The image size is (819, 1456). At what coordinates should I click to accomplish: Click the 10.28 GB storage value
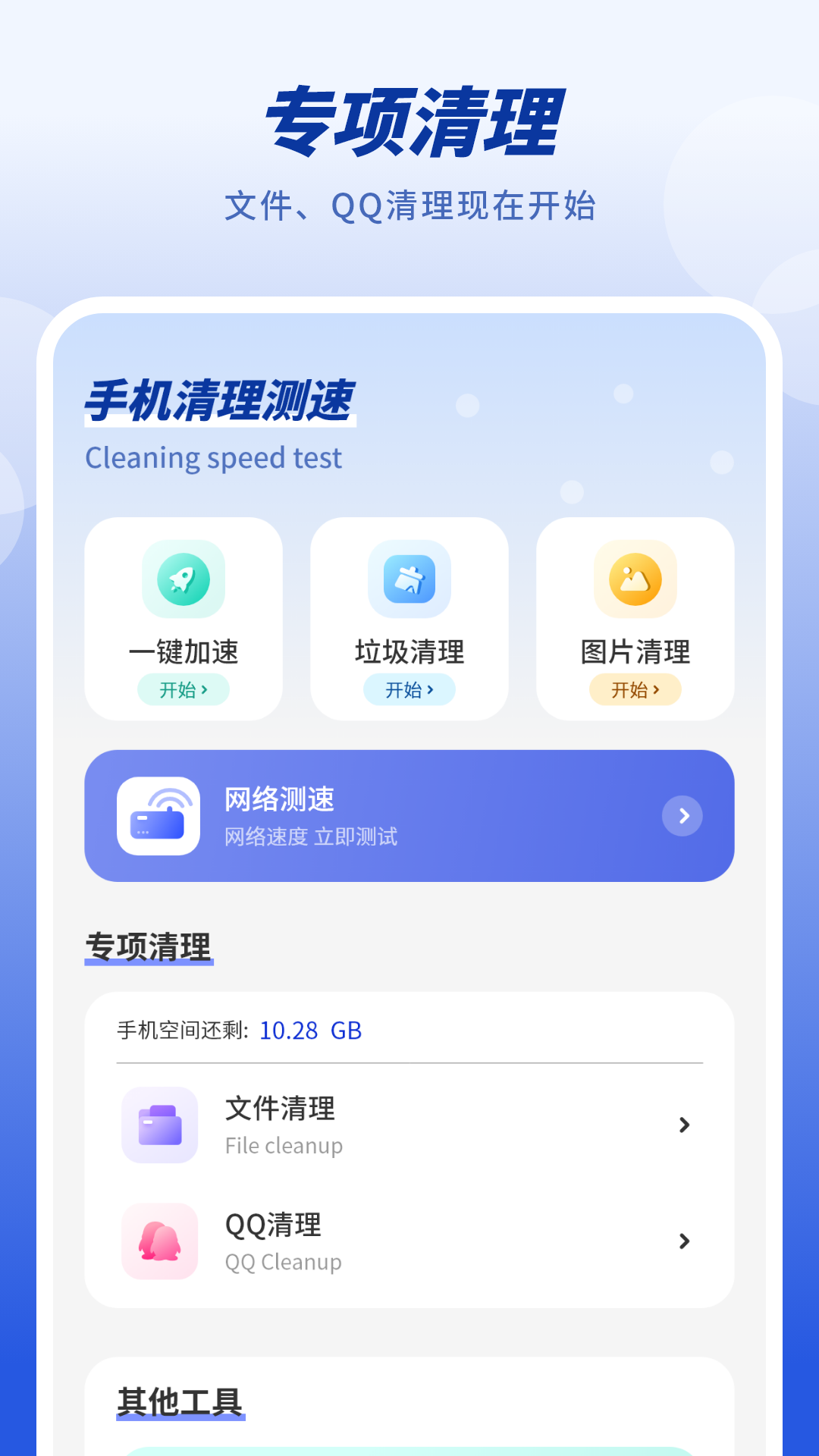(311, 1031)
